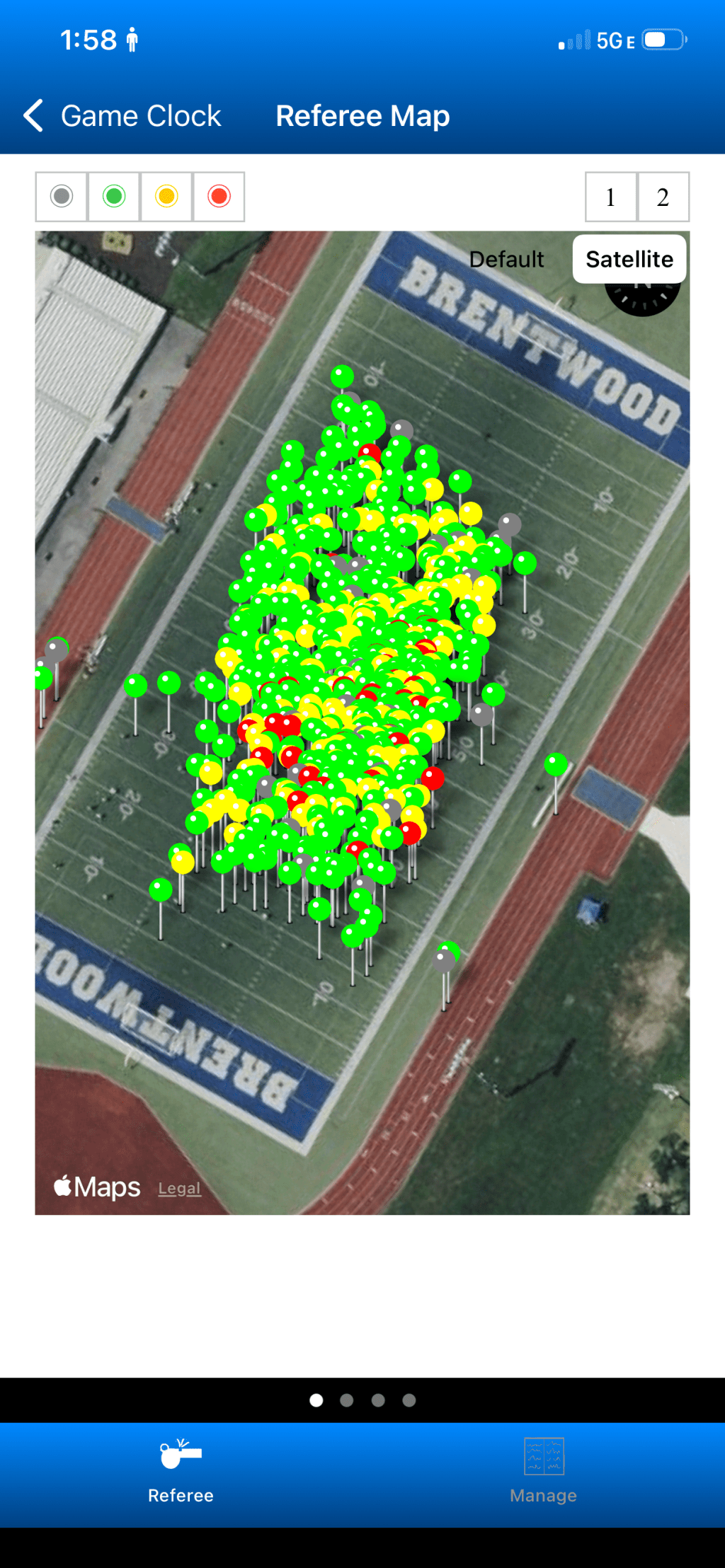This screenshot has width=725, height=1568.
Task: Open the Referee tab
Action: (x=181, y=1470)
